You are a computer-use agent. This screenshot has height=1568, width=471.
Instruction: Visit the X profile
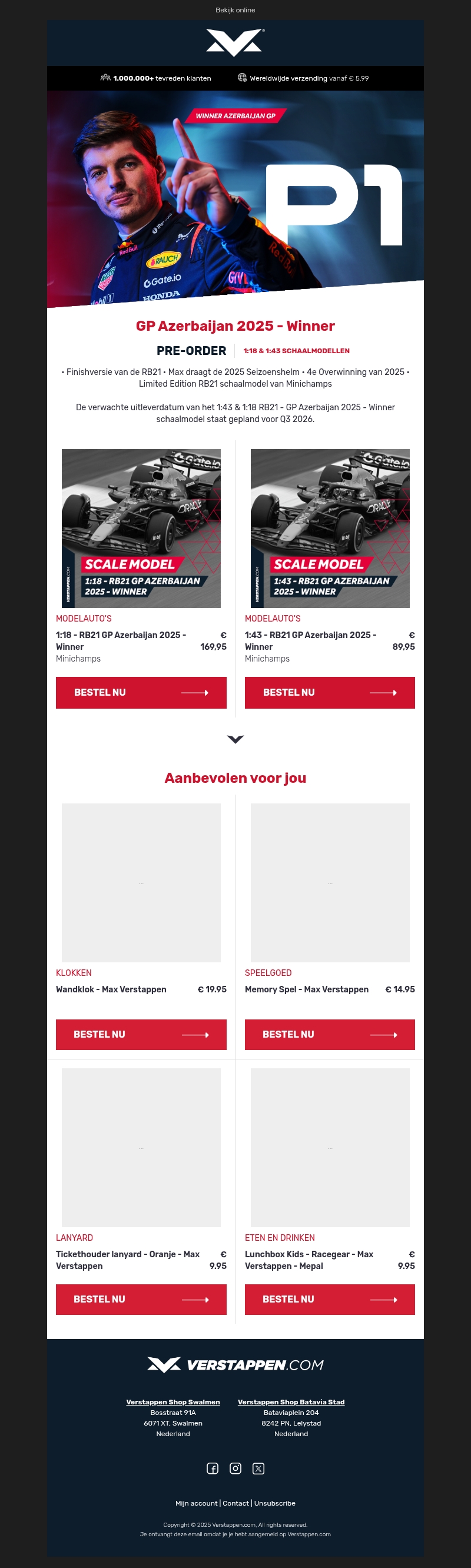pyautogui.click(x=258, y=1468)
